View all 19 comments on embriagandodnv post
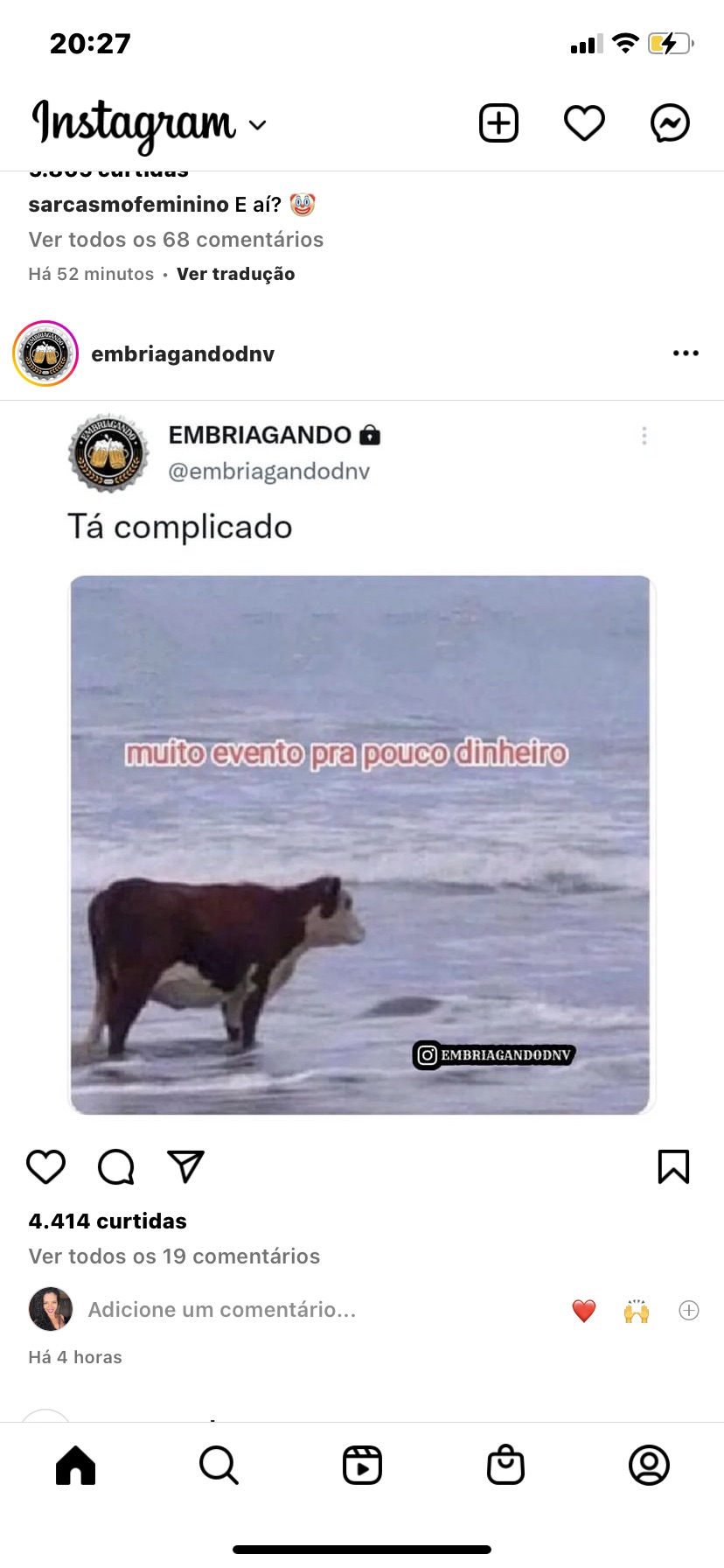 pos(174,1256)
